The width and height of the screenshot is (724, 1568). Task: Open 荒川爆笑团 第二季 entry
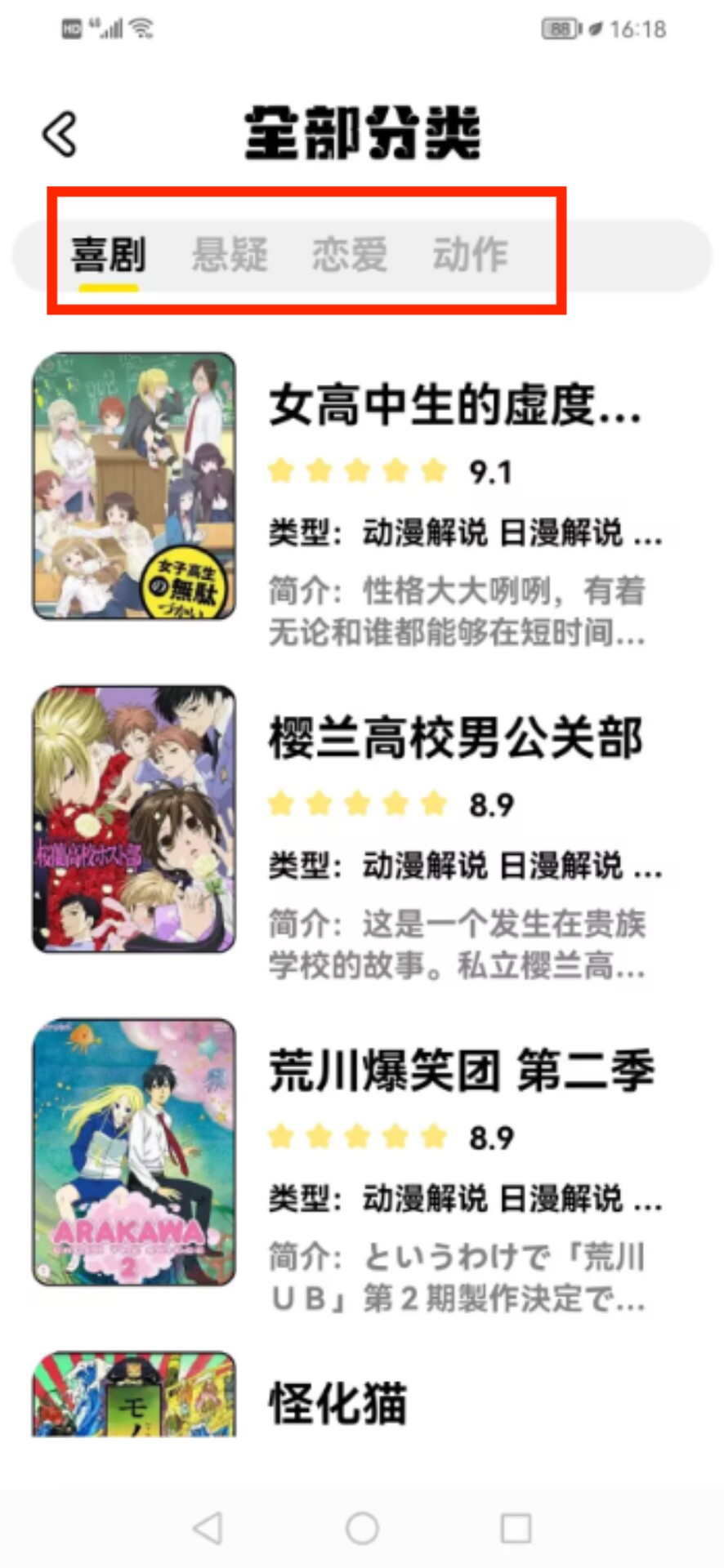(462, 1071)
